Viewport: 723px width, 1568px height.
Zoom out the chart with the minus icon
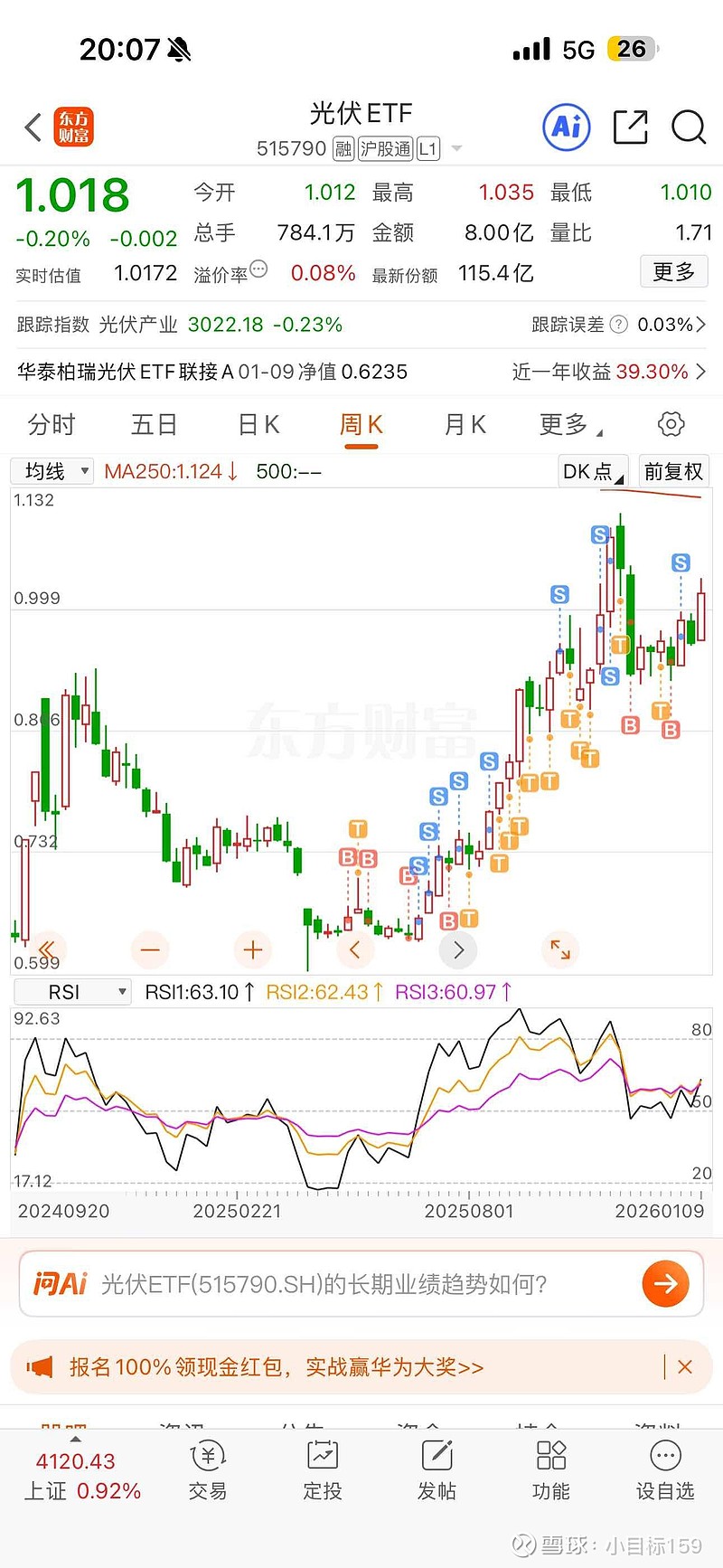coord(150,949)
